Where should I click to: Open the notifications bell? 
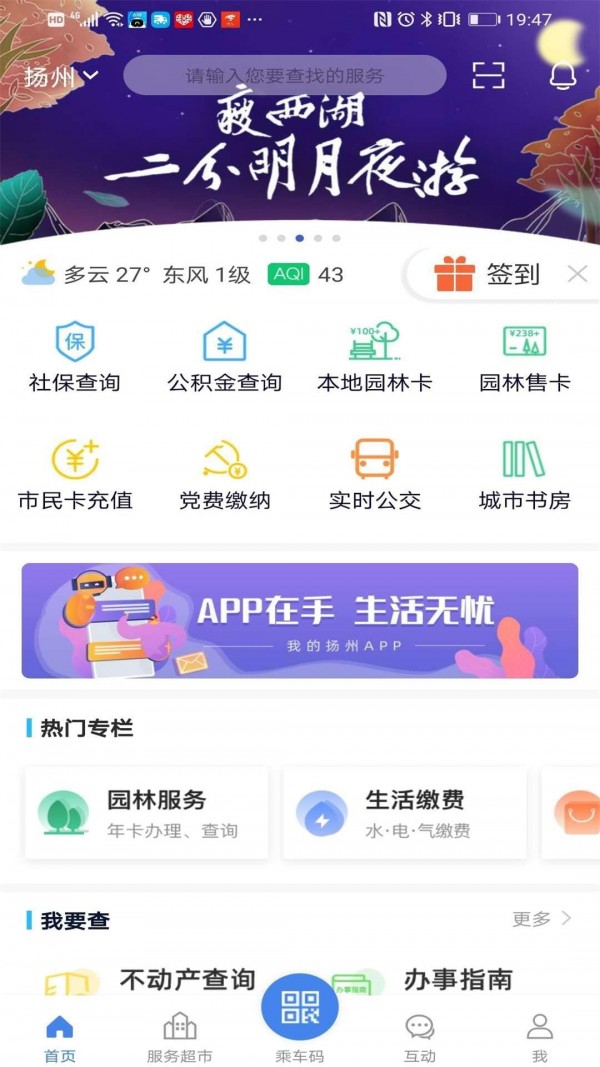coord(564,75)
